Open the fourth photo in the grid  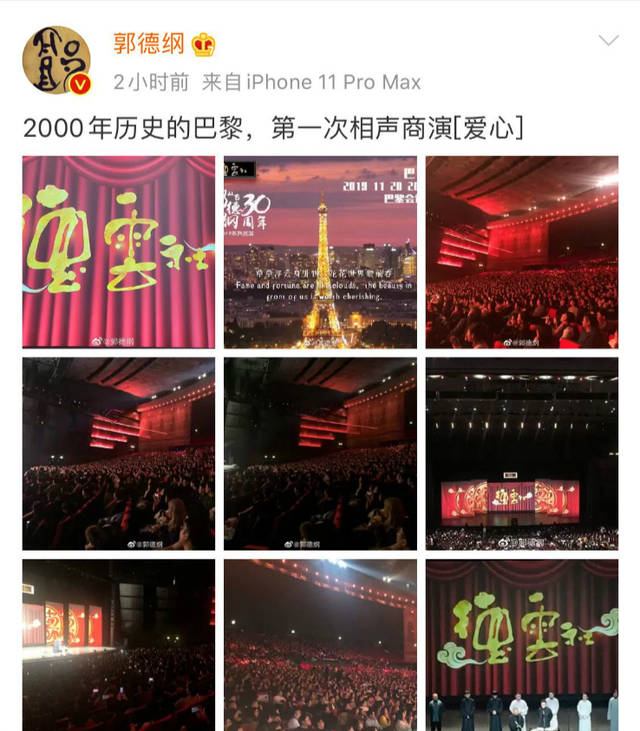click(118, 453)
